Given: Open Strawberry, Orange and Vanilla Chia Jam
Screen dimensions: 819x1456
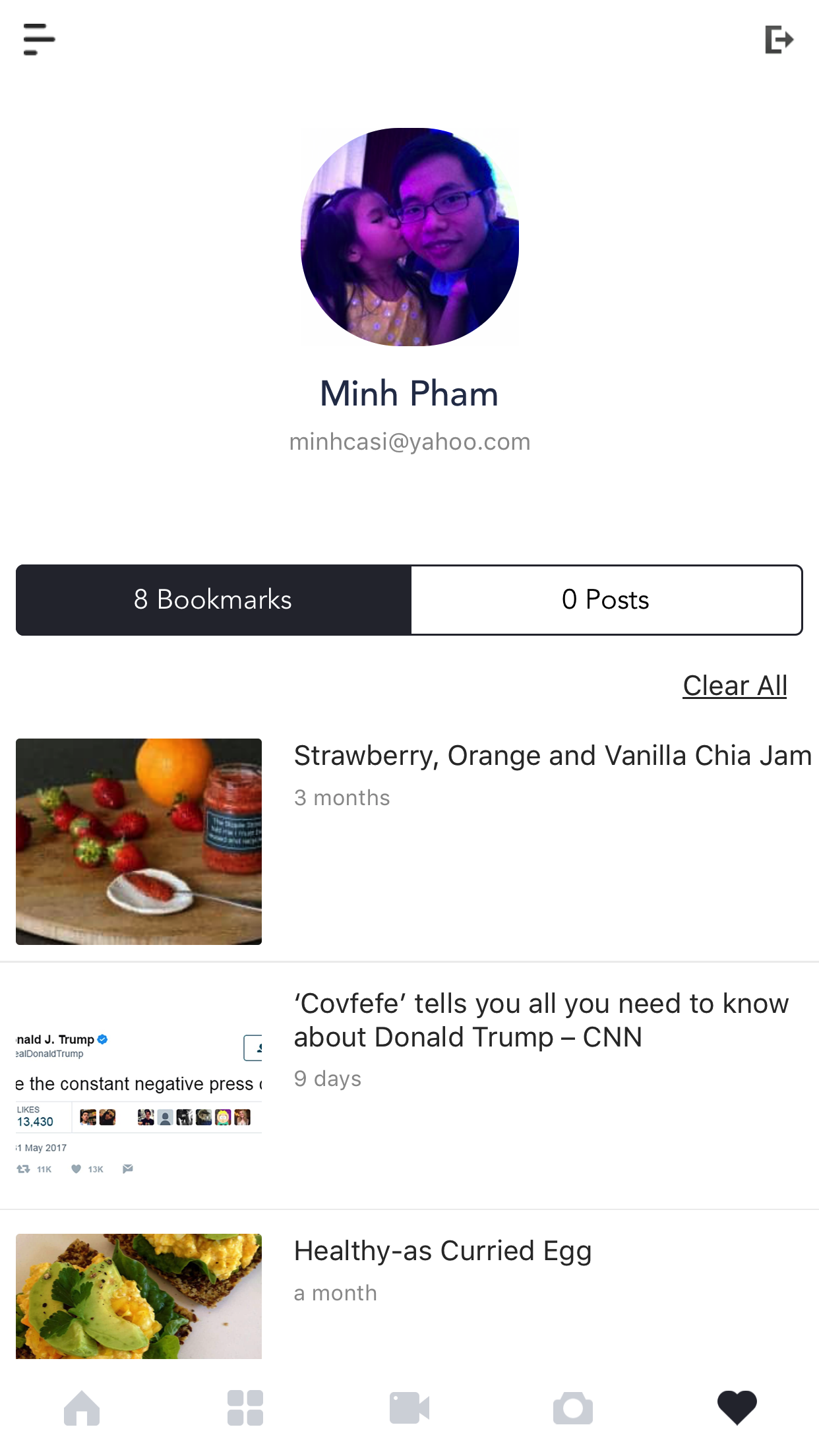Looking at the screenshot, I should [x=553, y=756].
